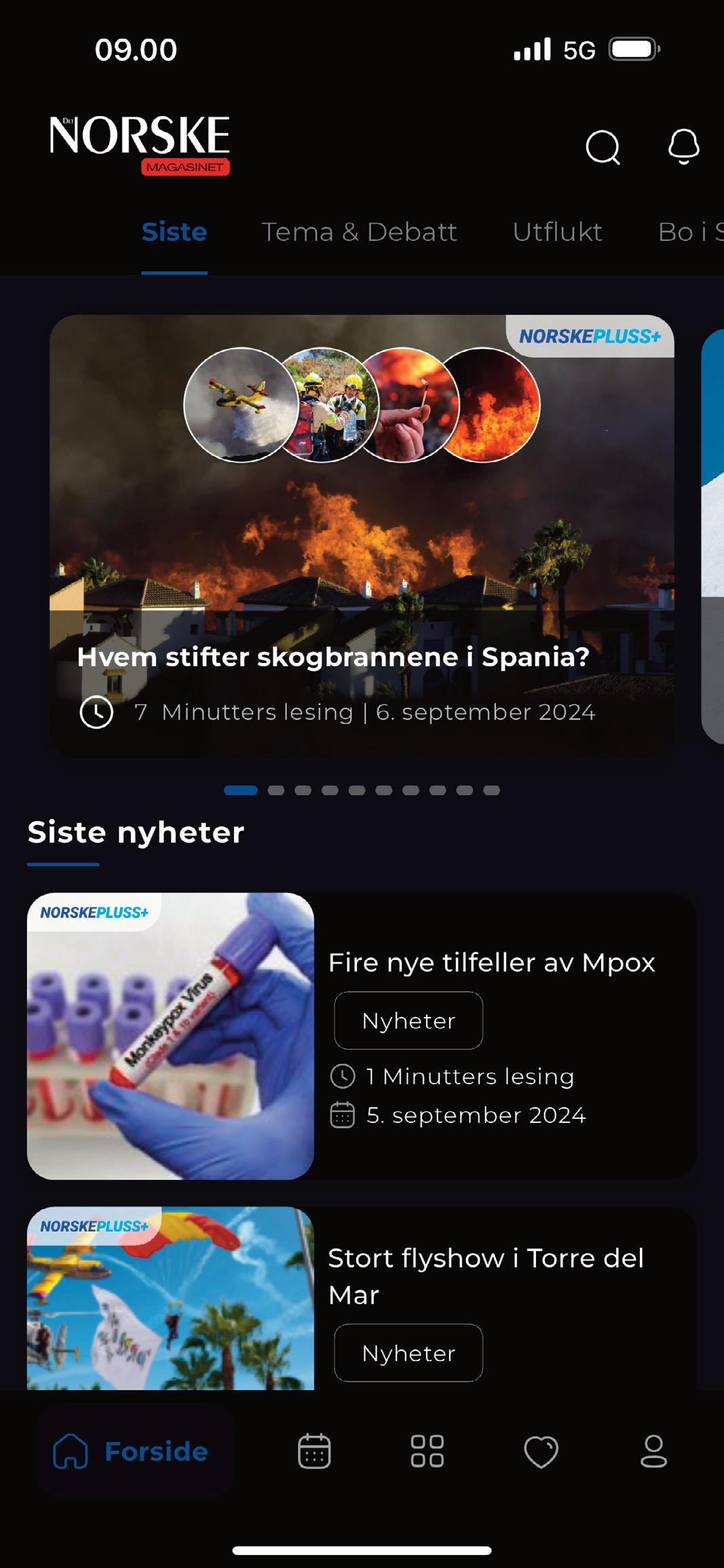
Task: Jump to the second carousel page dot
Action: pos(276,790)
